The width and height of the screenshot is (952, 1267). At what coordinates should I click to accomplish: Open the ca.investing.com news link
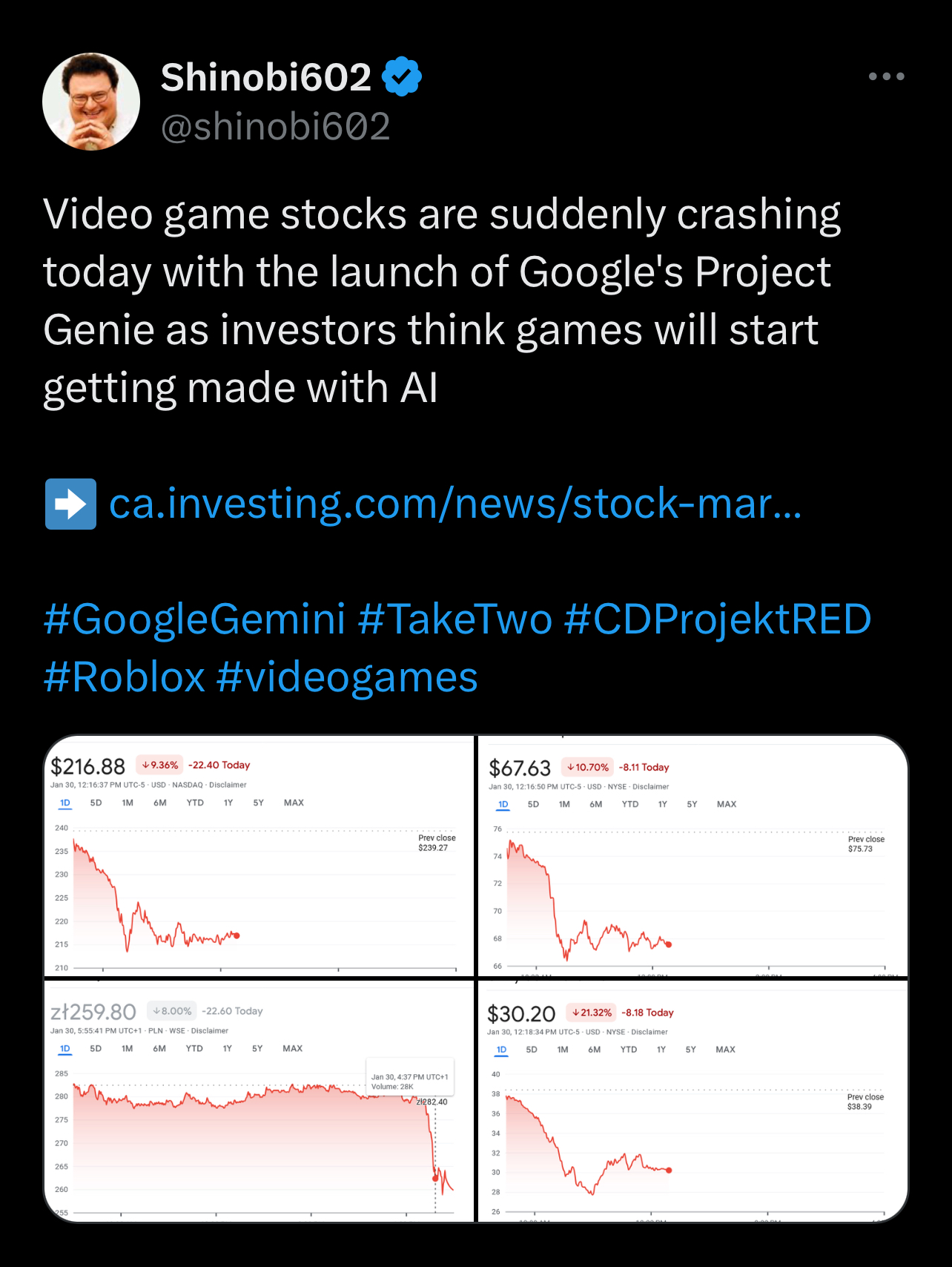pyautogui.click(x=454, y=504)
